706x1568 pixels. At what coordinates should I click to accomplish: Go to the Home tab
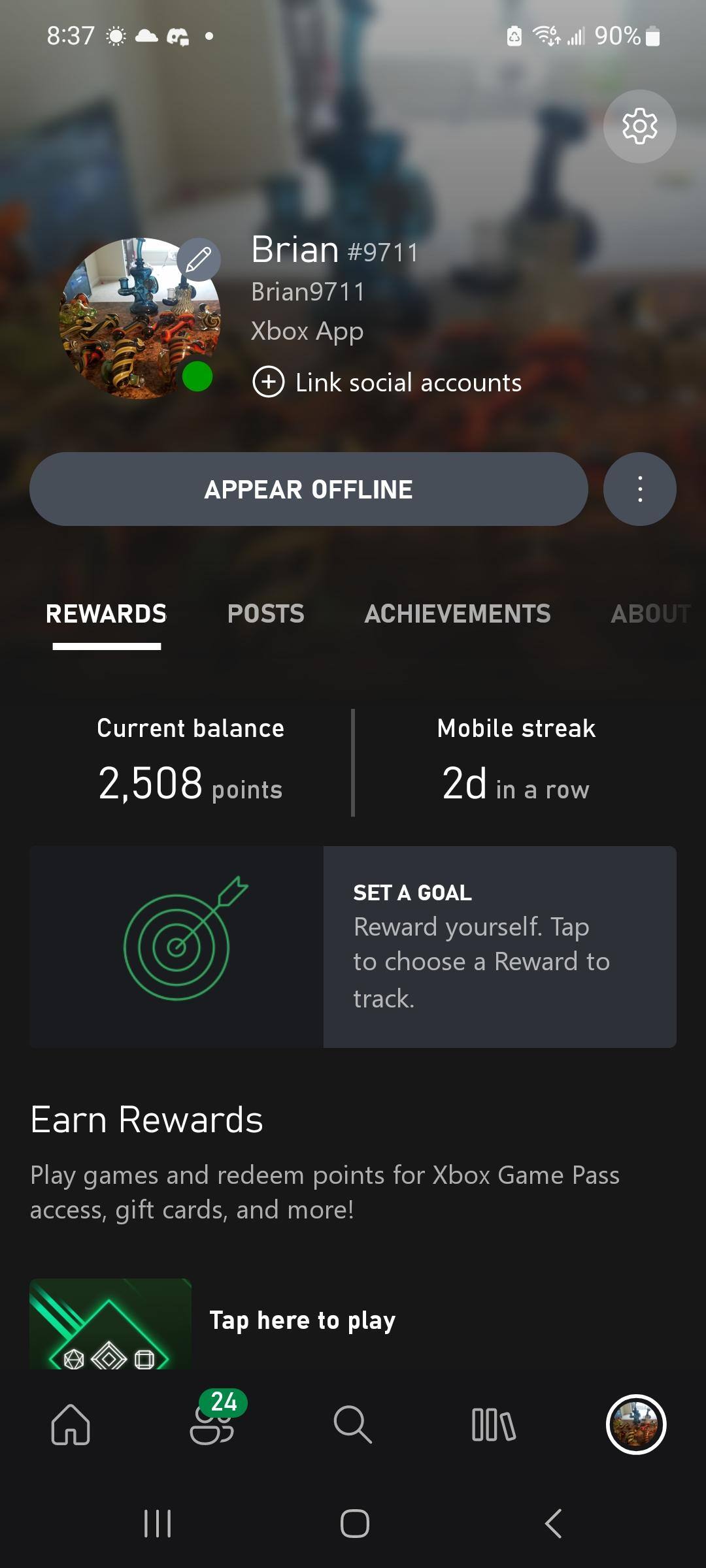(x=71, y=1424)
